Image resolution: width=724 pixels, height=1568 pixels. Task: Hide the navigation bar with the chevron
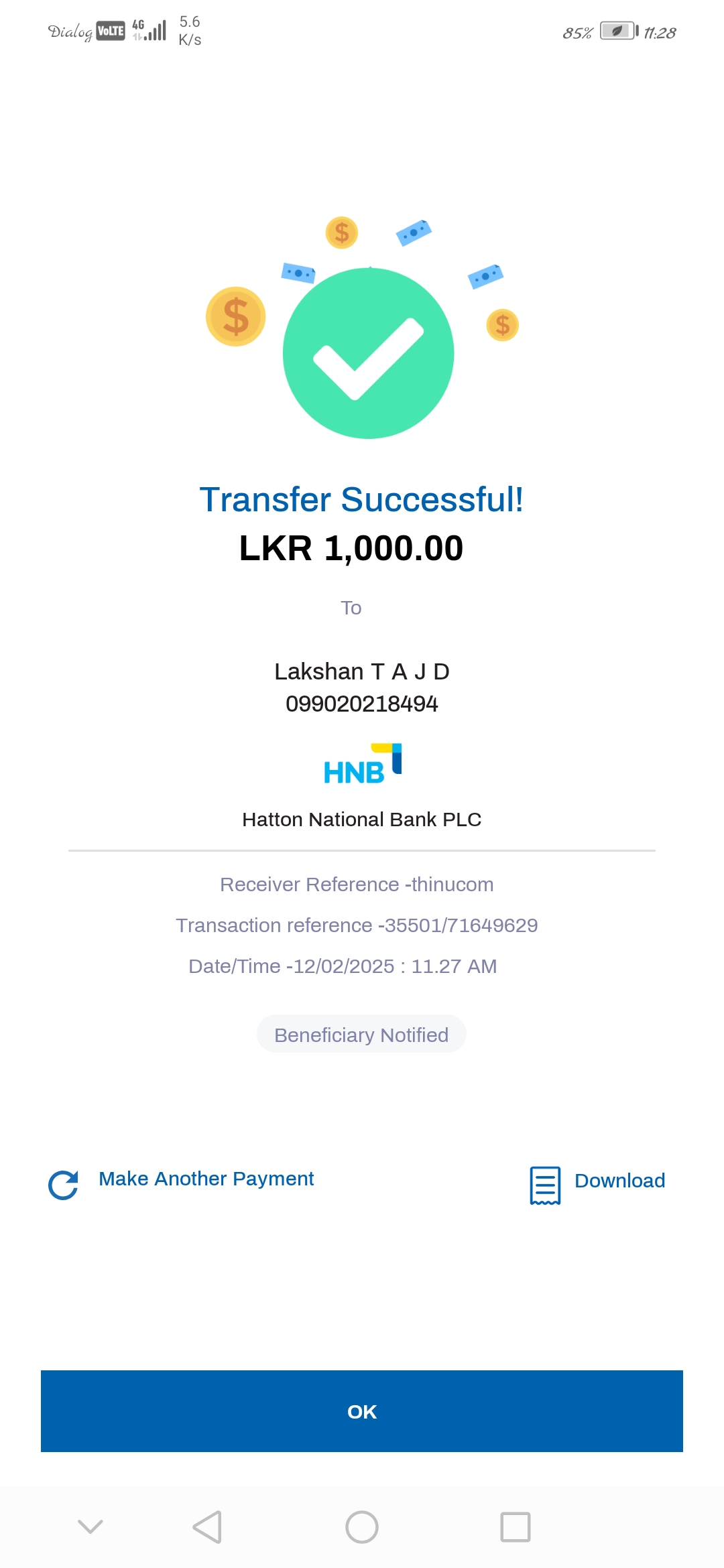click(x=90, y=1527)
